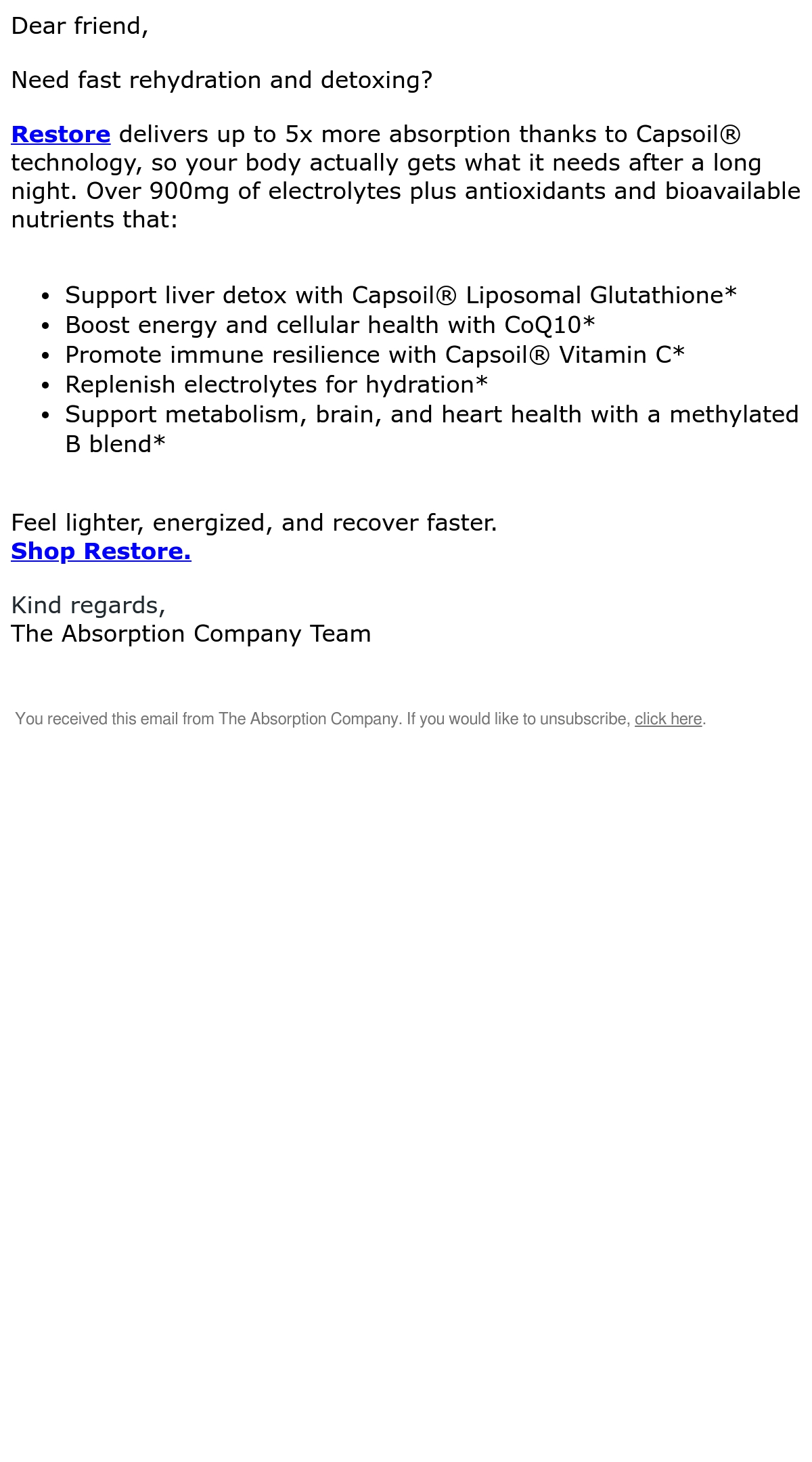Unsubscribe via the click here link
This screenshot has width=812, height=1462.
668,719
